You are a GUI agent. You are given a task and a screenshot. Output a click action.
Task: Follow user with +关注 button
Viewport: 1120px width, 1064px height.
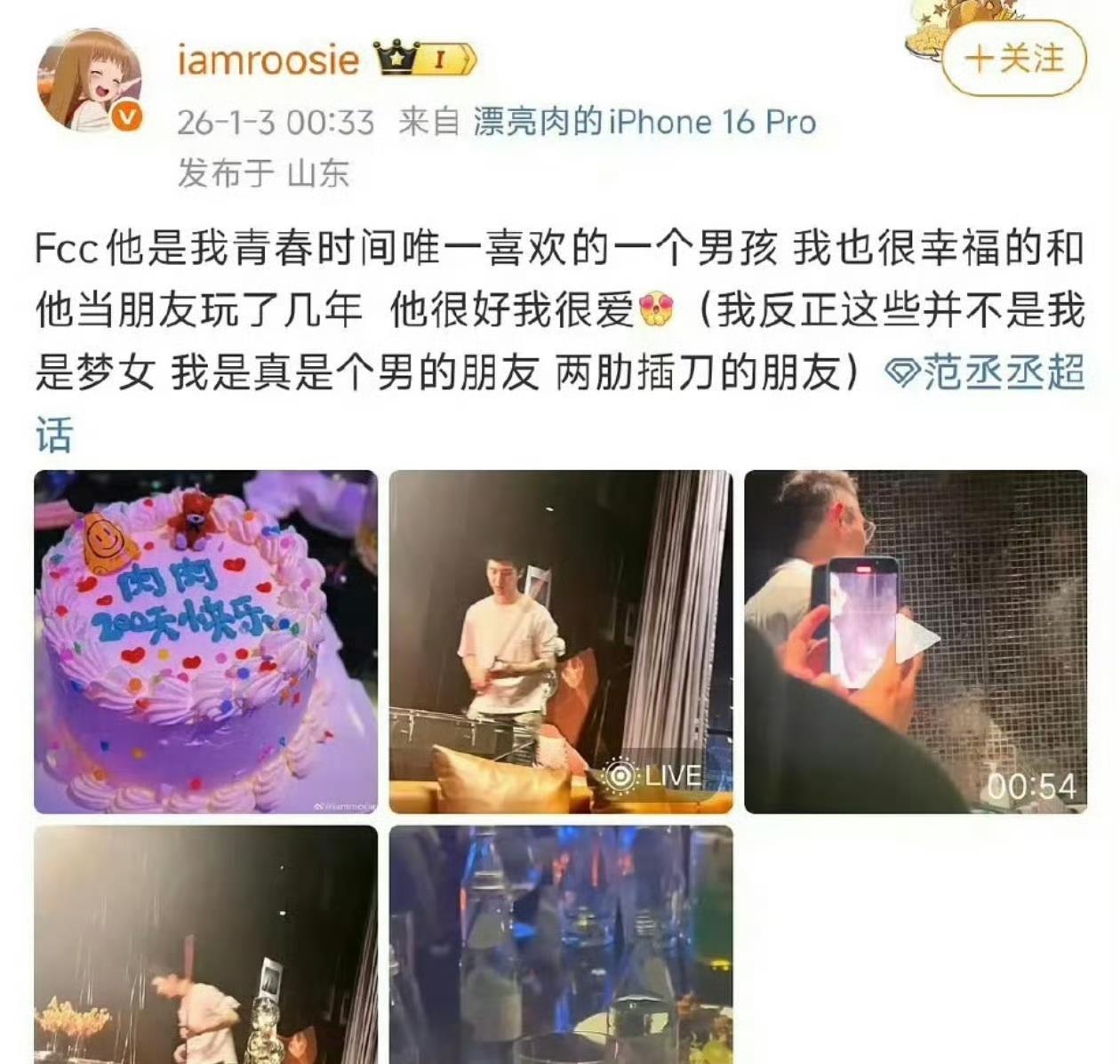pos(1013,60)
